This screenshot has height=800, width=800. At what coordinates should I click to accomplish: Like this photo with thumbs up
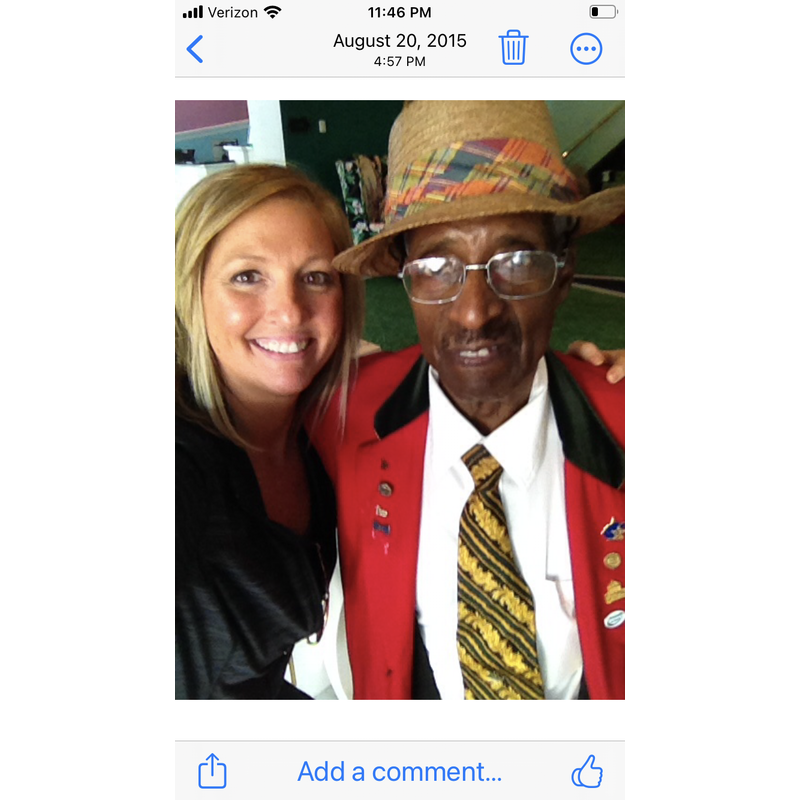tap(587, 771)
